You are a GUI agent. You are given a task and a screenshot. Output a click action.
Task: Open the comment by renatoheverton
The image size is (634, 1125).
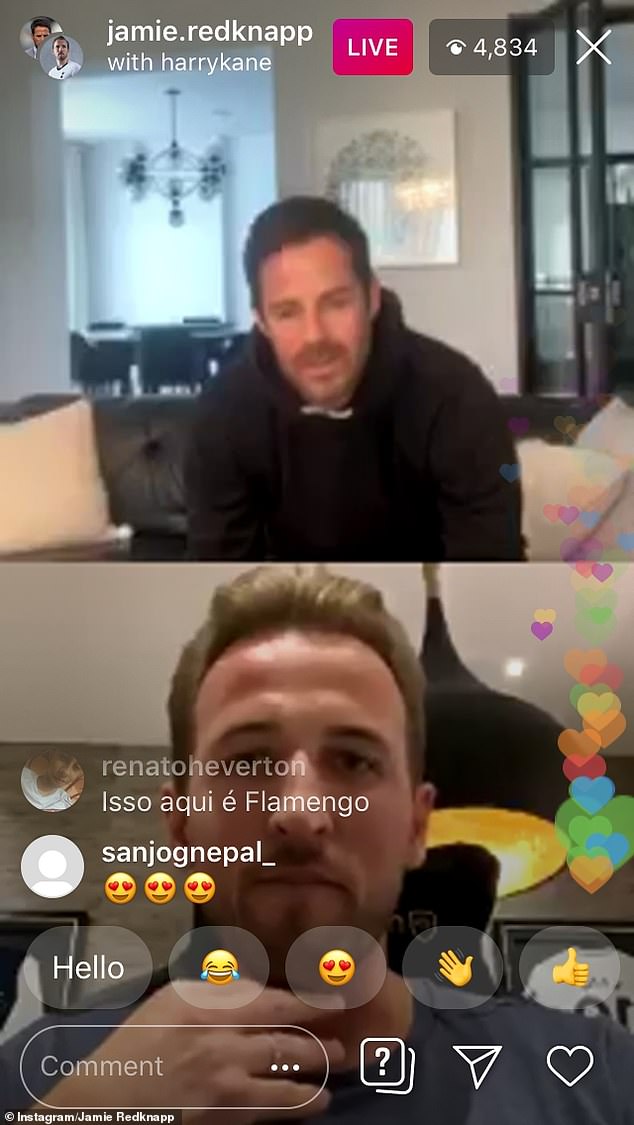click(235, 801)
